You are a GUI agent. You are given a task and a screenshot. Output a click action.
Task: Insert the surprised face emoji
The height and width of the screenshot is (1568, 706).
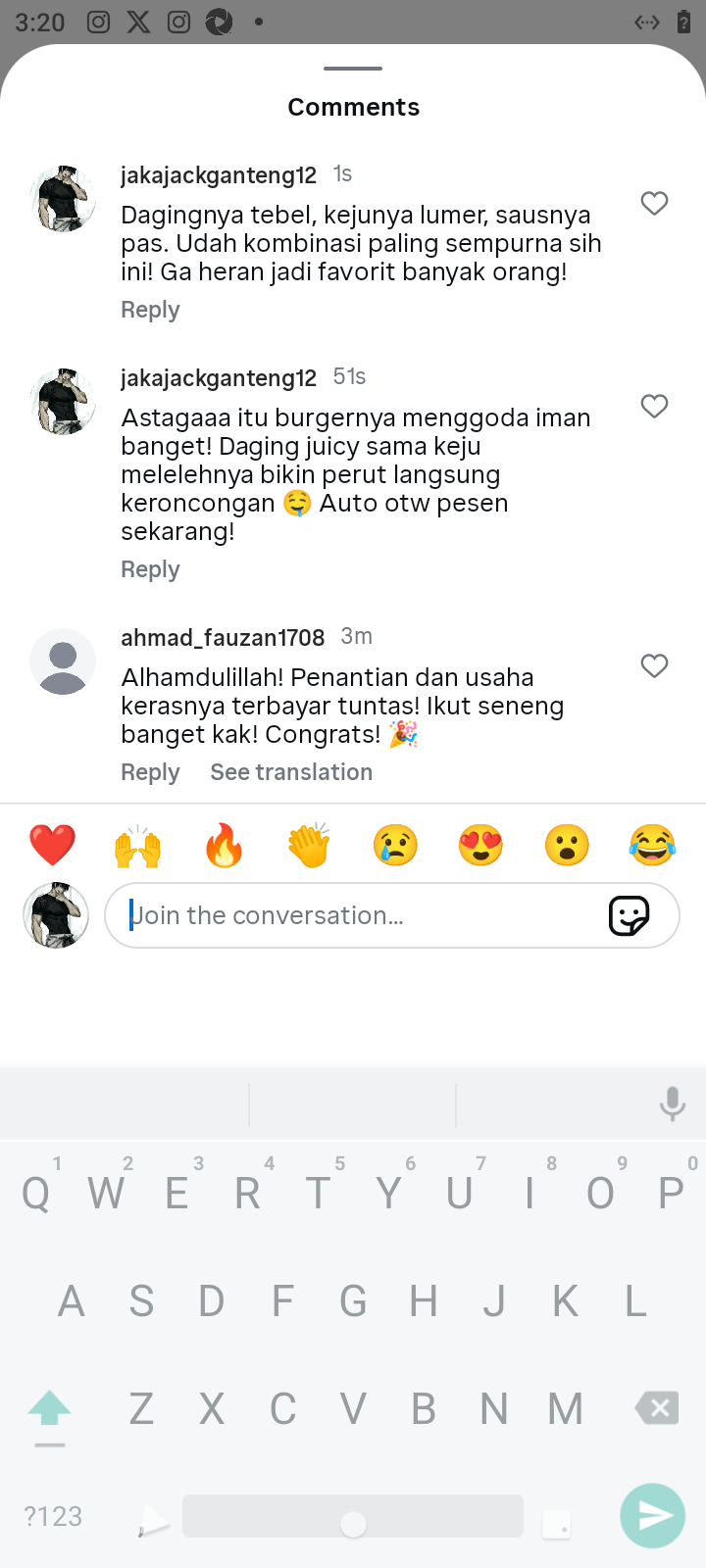pyautogui.click(x=567, y=845)
